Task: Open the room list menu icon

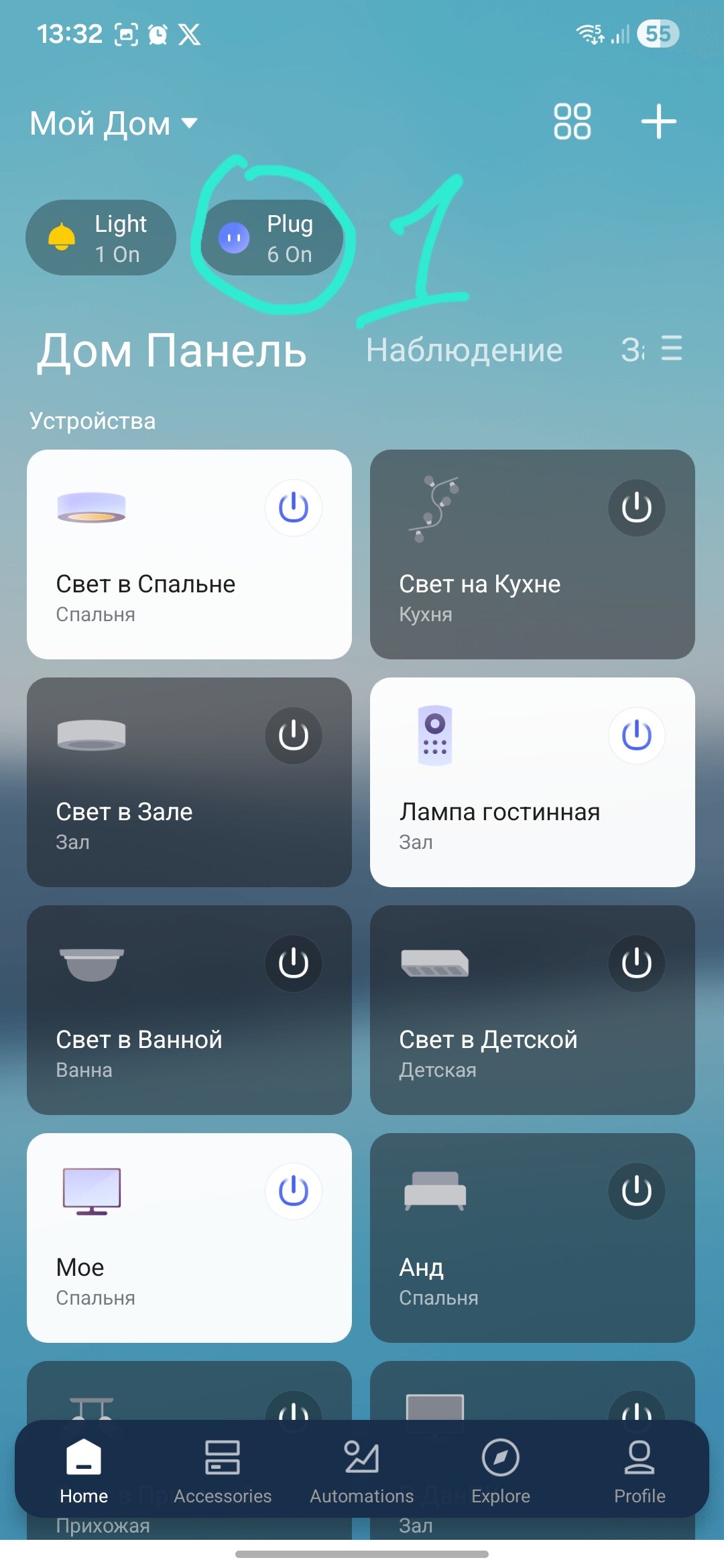Action: (x=671, y=348)
